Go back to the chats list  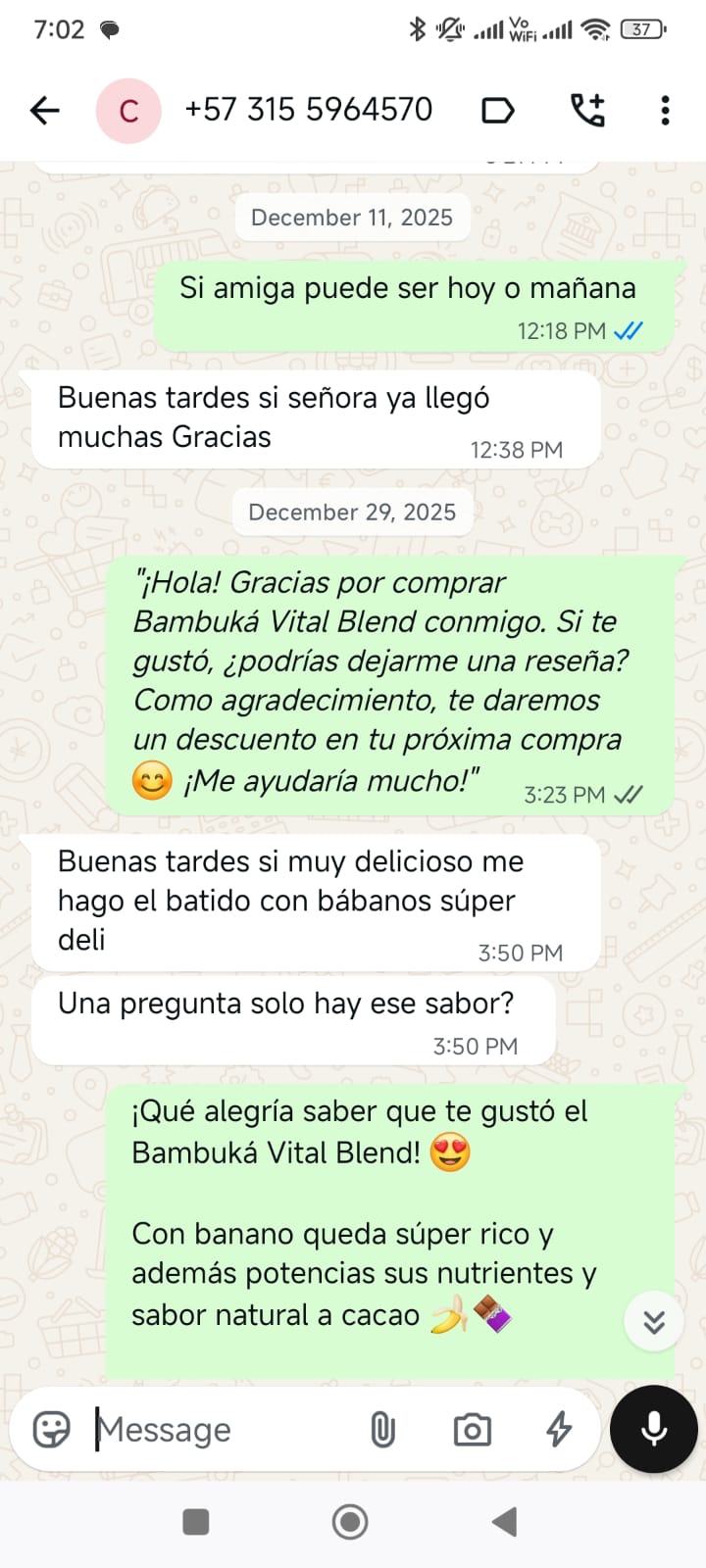(x=45, y=111)
